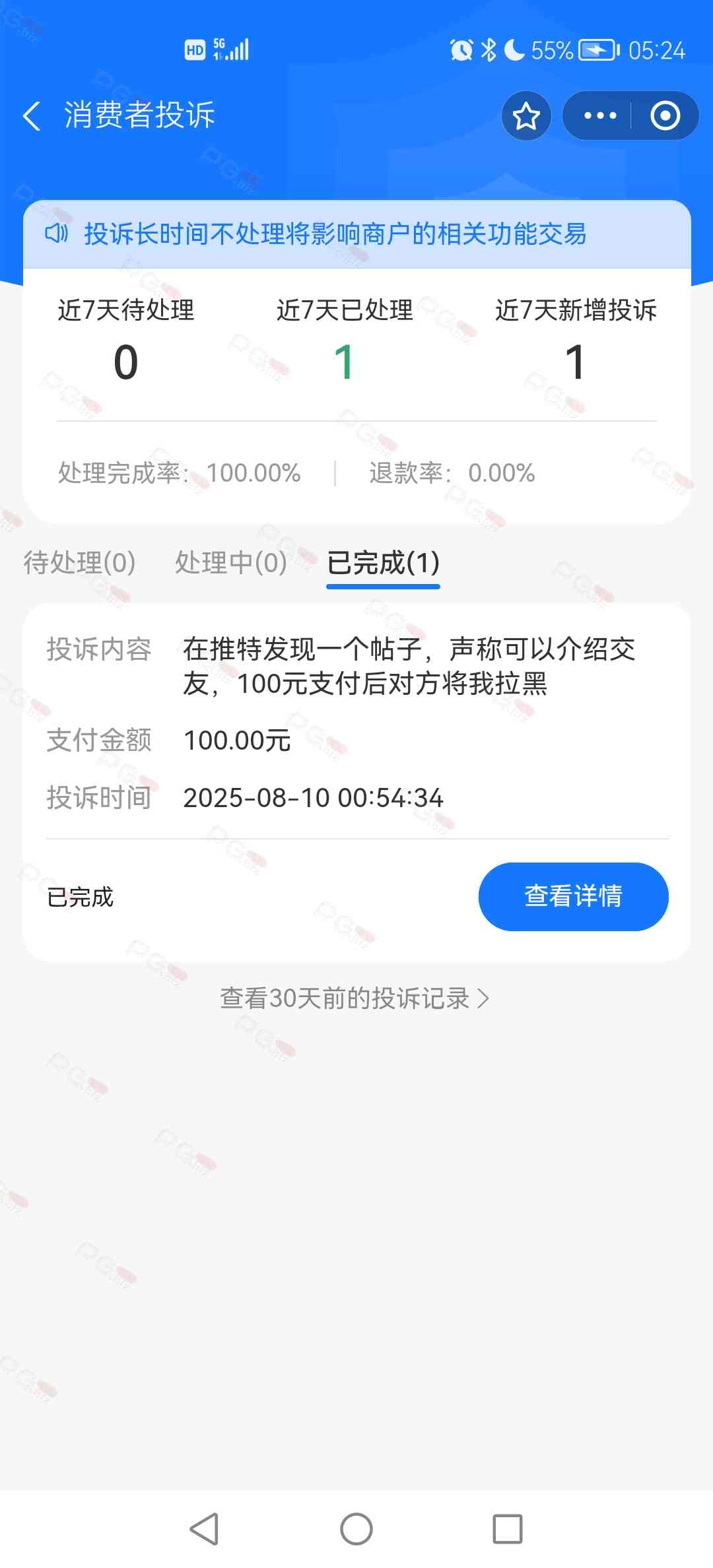Screen dimensions: 713x1568
Task: Favorite this mini program with the star icon
Action: pos(526,116)
